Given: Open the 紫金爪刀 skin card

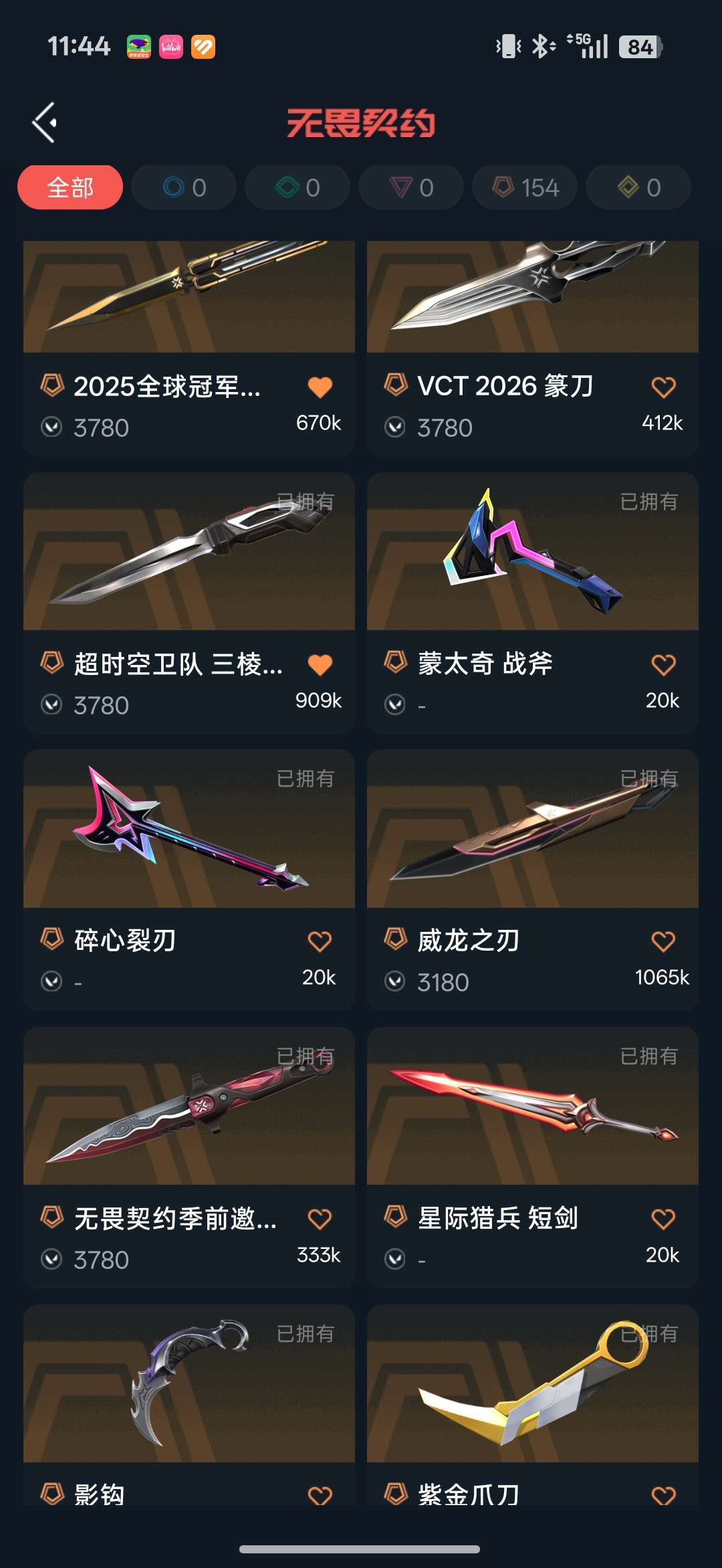Looking at the screenshot, I should pos(533,1405).
